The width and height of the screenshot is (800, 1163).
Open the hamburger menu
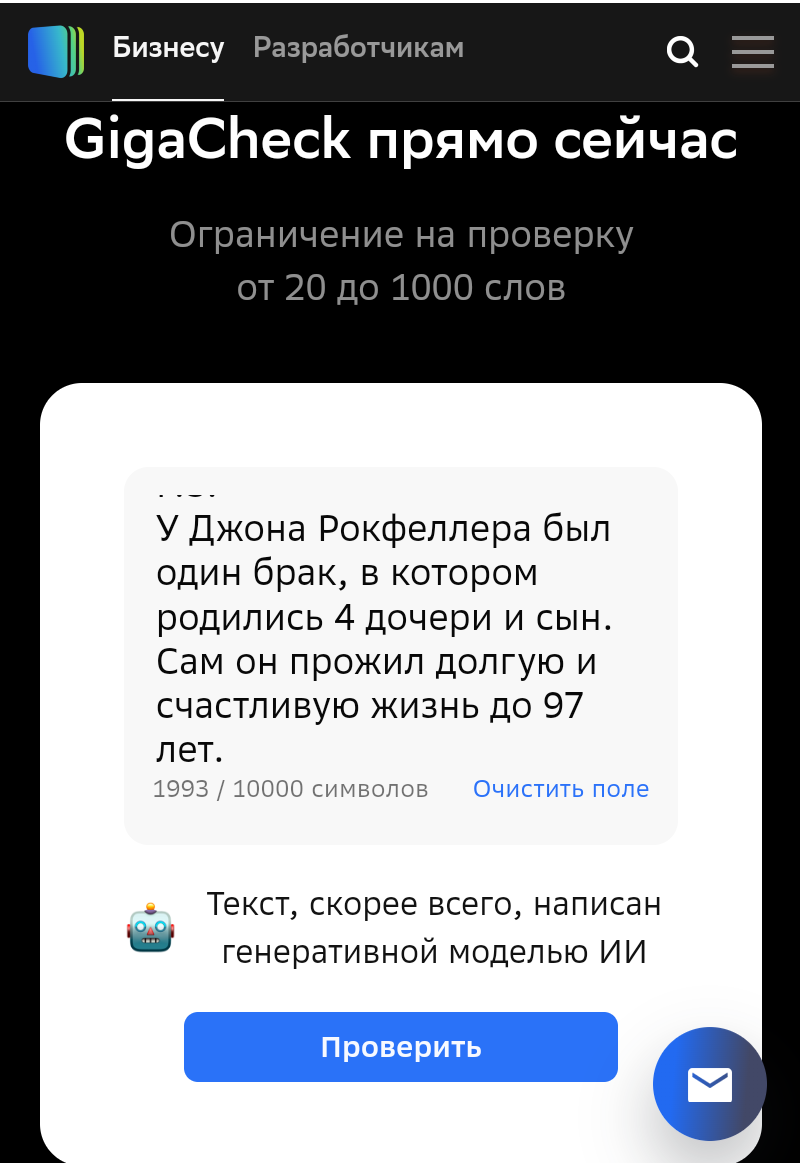pos(752,51)
